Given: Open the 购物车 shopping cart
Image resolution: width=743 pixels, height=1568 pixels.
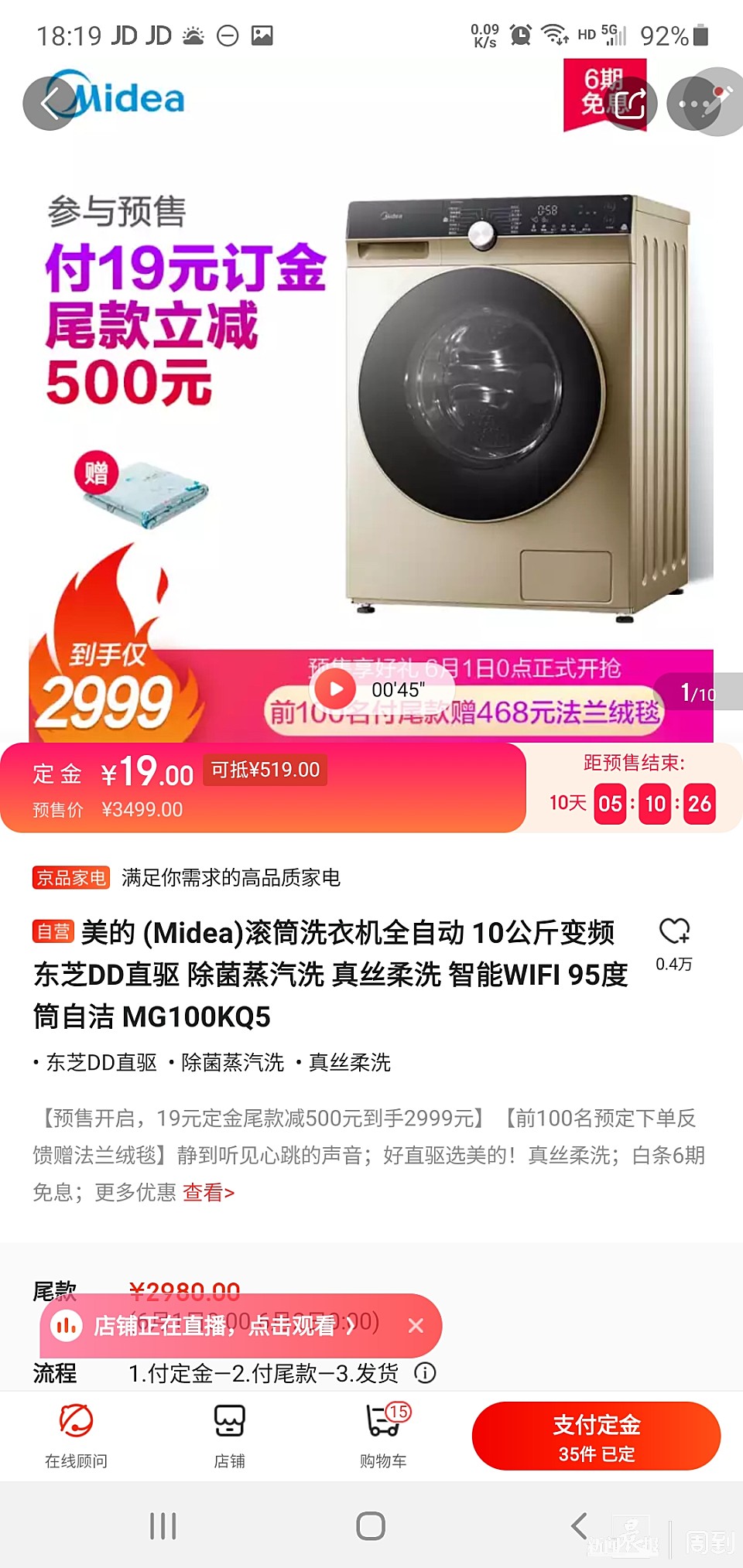Looking at the screenshot, I should click(383, 1435).
